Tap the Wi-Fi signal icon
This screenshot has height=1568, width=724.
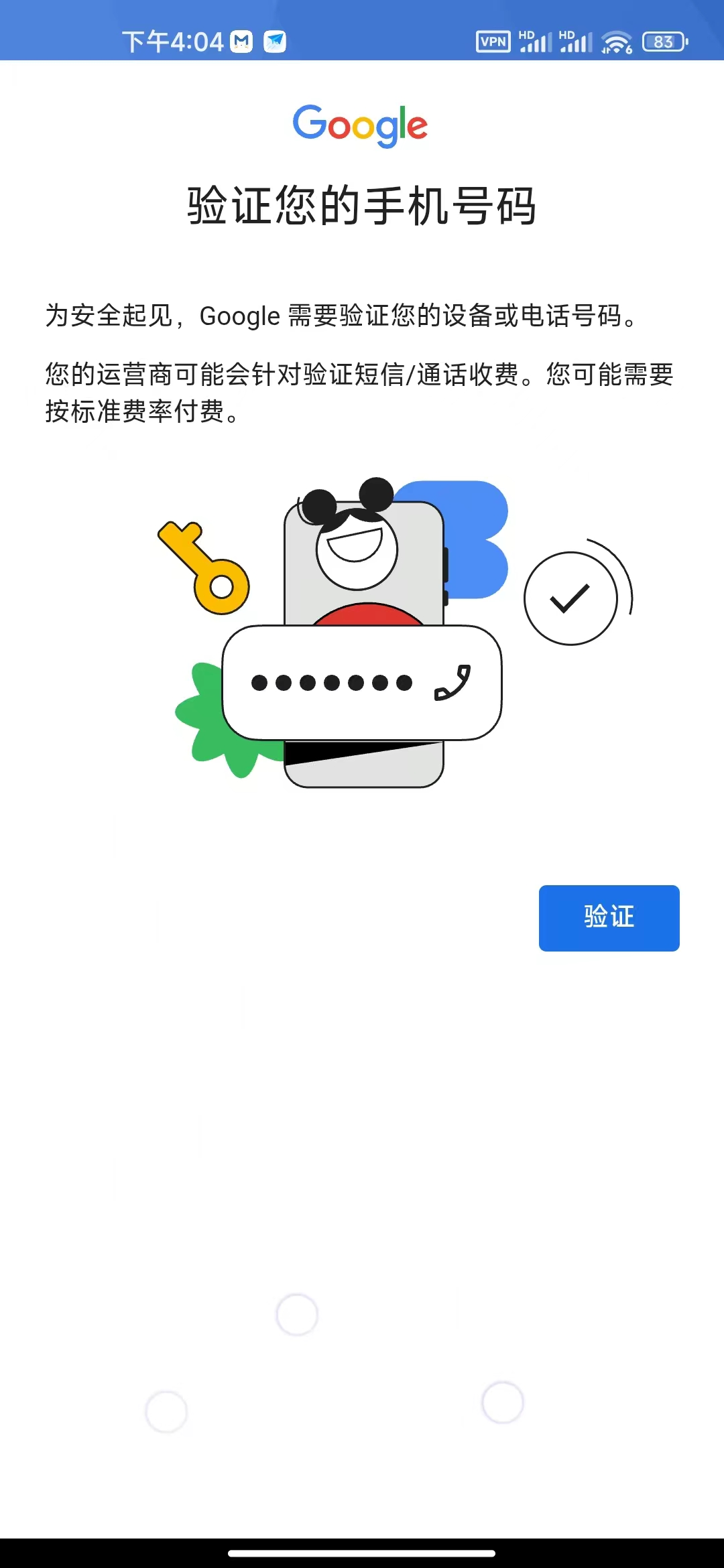click(x=617, y=42)
